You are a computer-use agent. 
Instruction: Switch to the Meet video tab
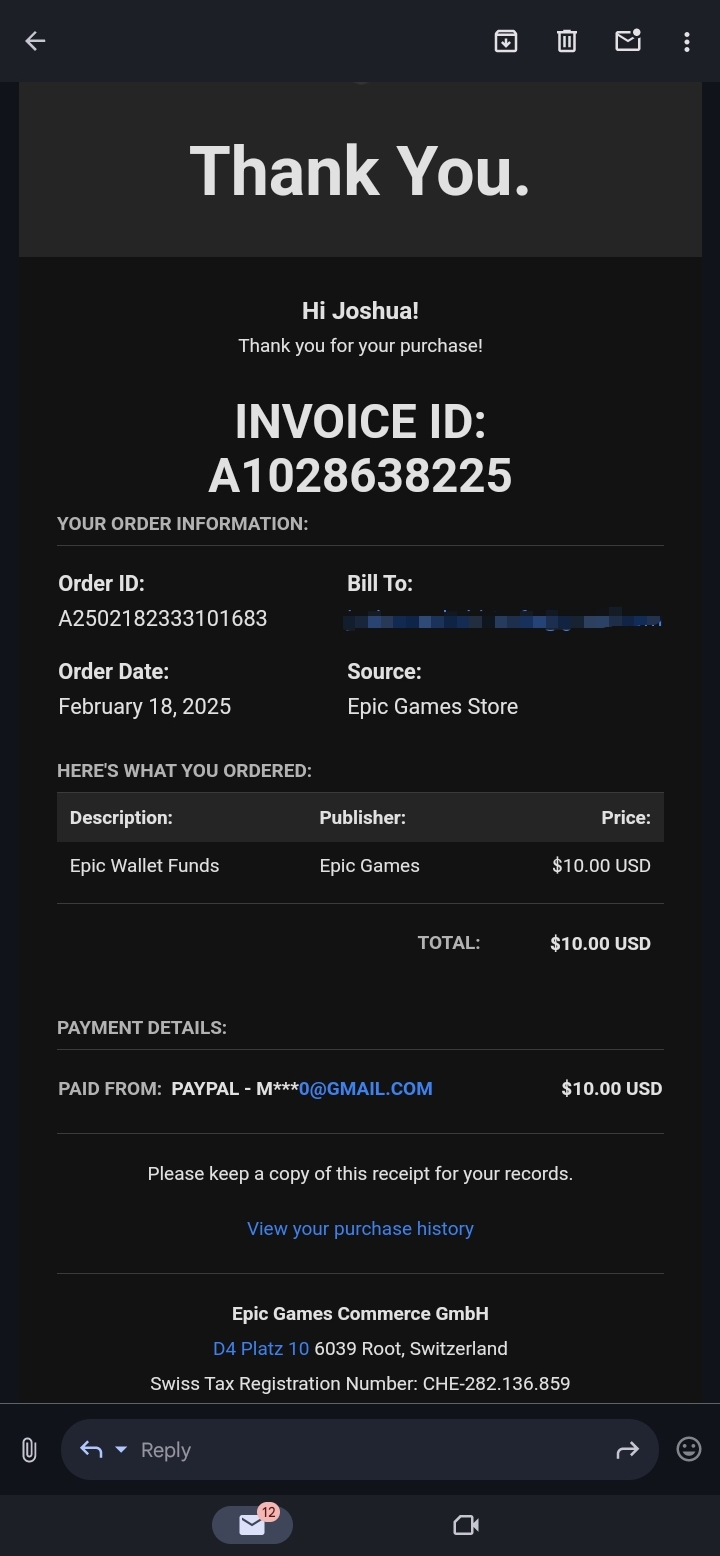pyautogui.click(x=466, y=1525)
